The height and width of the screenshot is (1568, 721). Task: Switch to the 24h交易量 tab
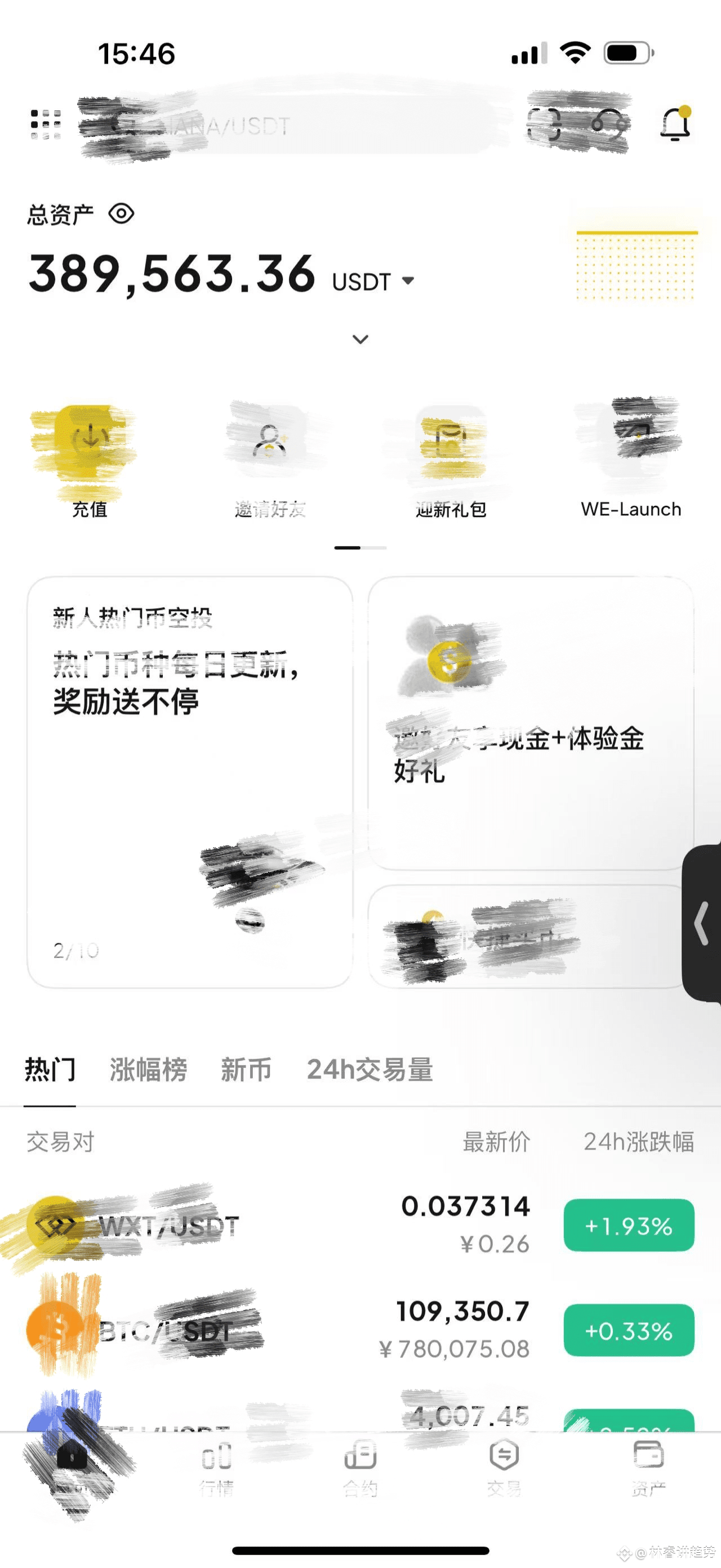[370, 1070]
